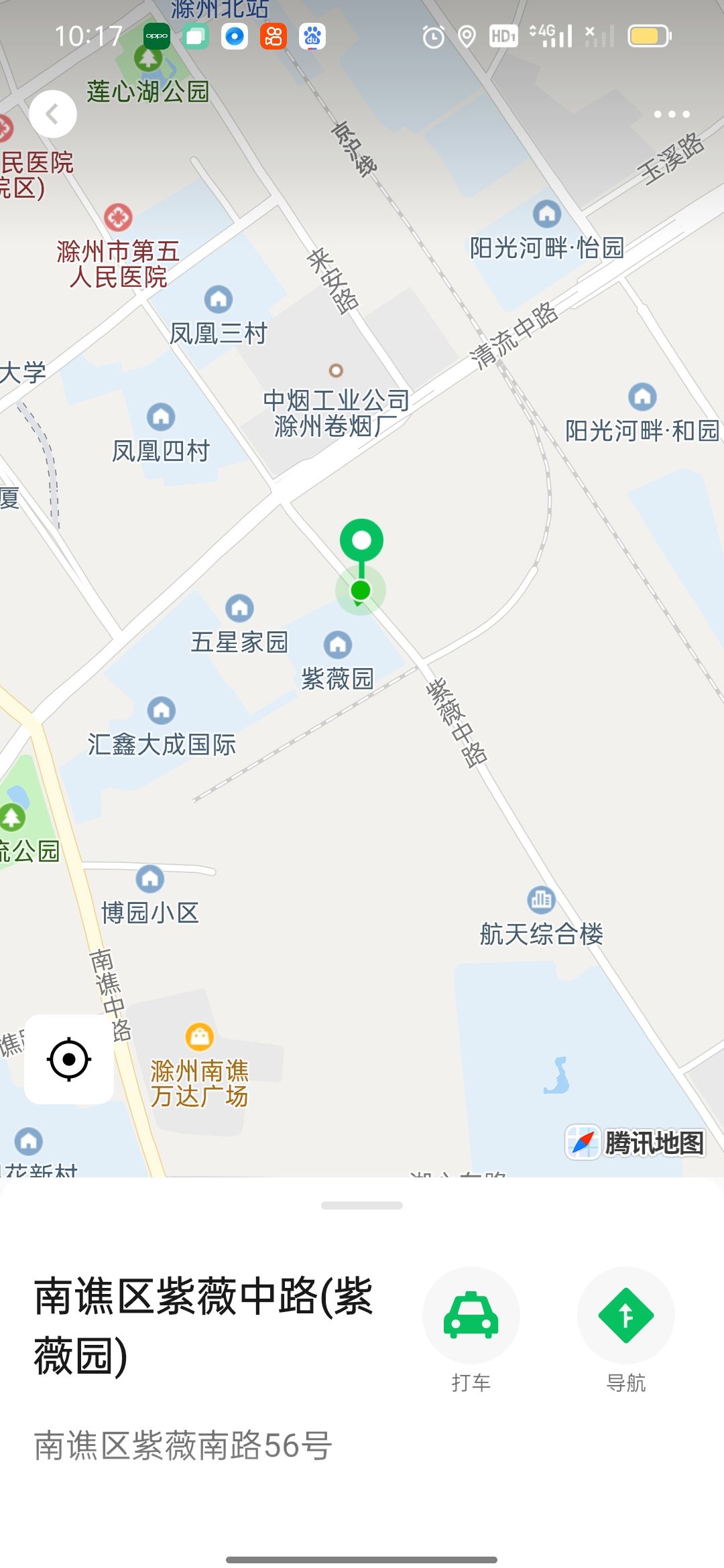Expand the location details panel handle
Image resolution: width=724 pixels, height=1568 pixels.
click(x=362, y=1205)
